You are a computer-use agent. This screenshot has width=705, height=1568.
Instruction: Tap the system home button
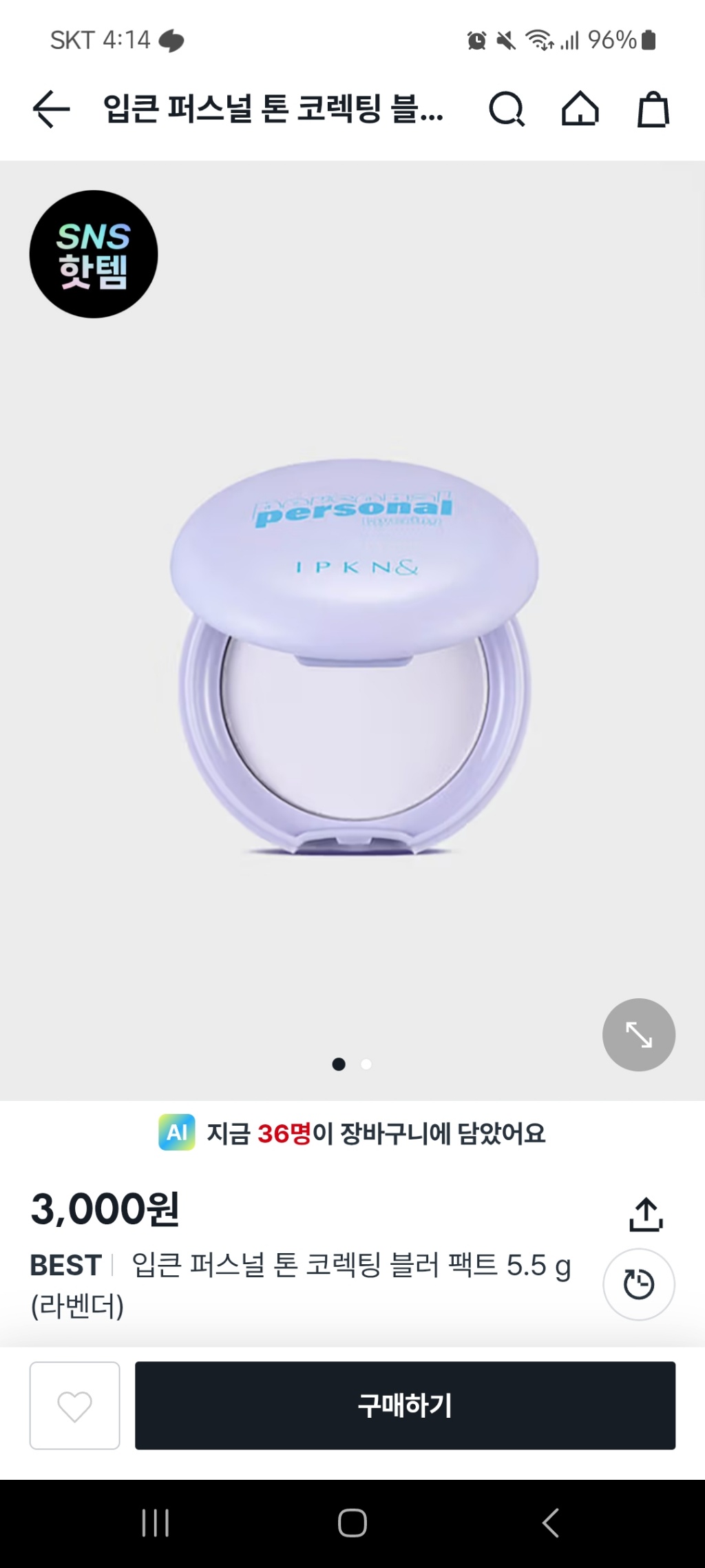click(352, 1523)
